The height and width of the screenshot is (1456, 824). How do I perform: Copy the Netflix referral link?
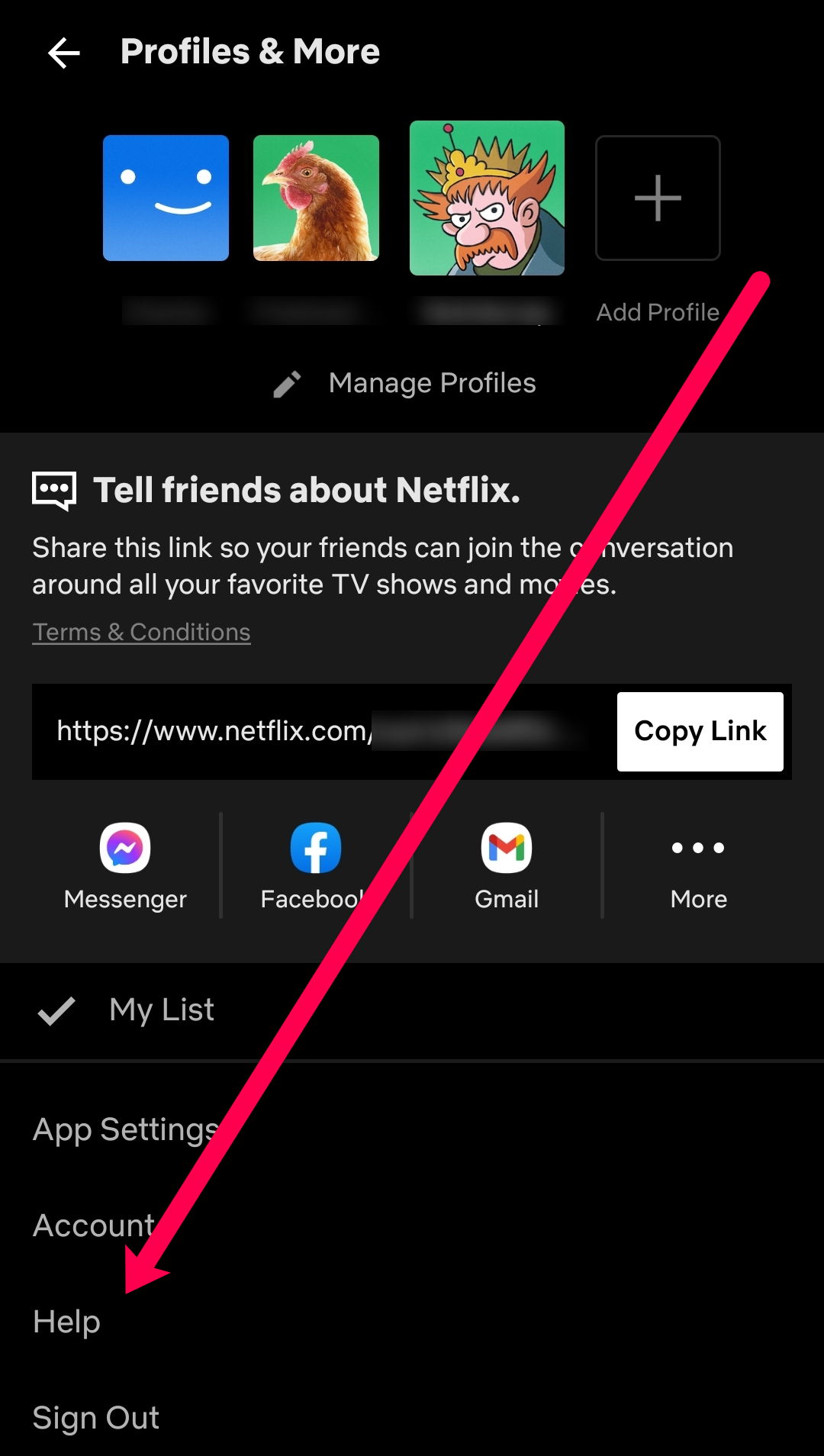(x=700, y=731)
